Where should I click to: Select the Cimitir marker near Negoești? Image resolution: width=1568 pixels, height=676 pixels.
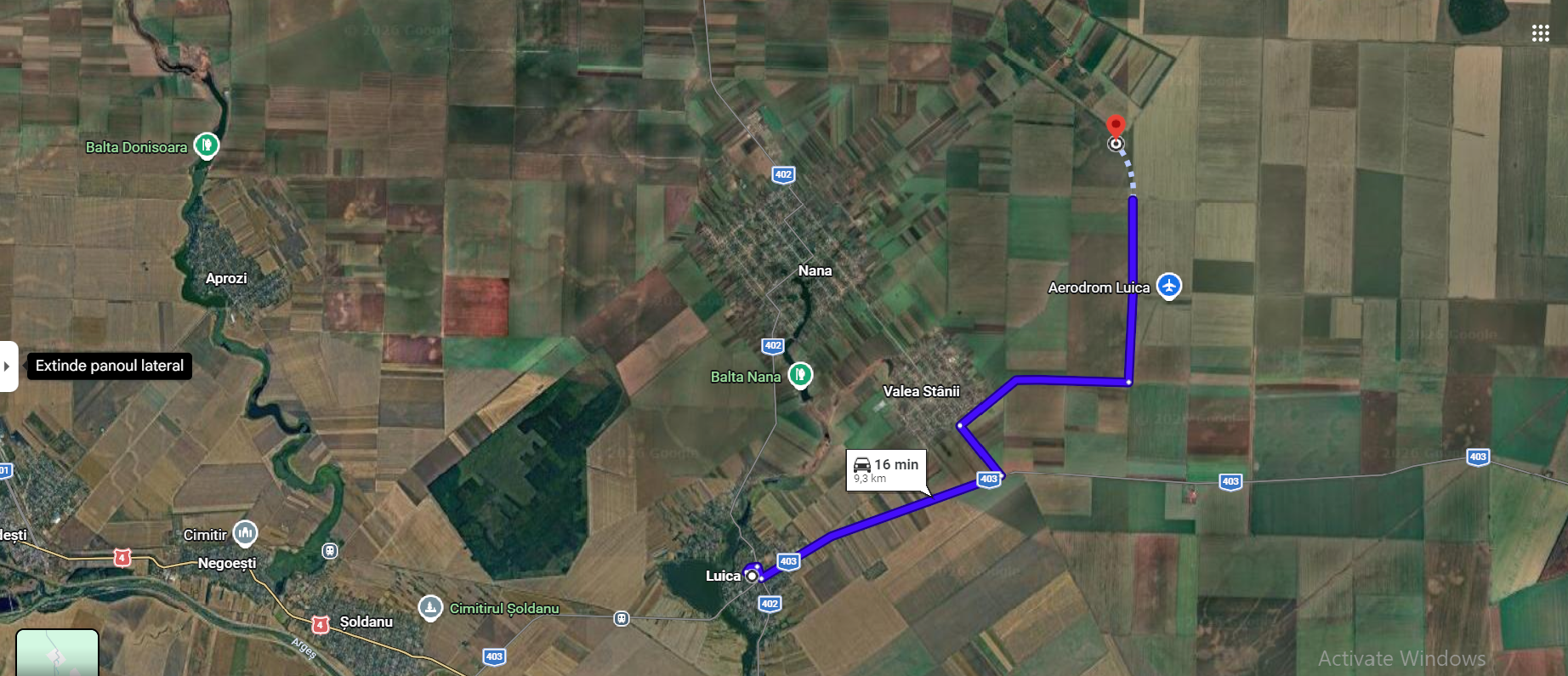(245, 533)
